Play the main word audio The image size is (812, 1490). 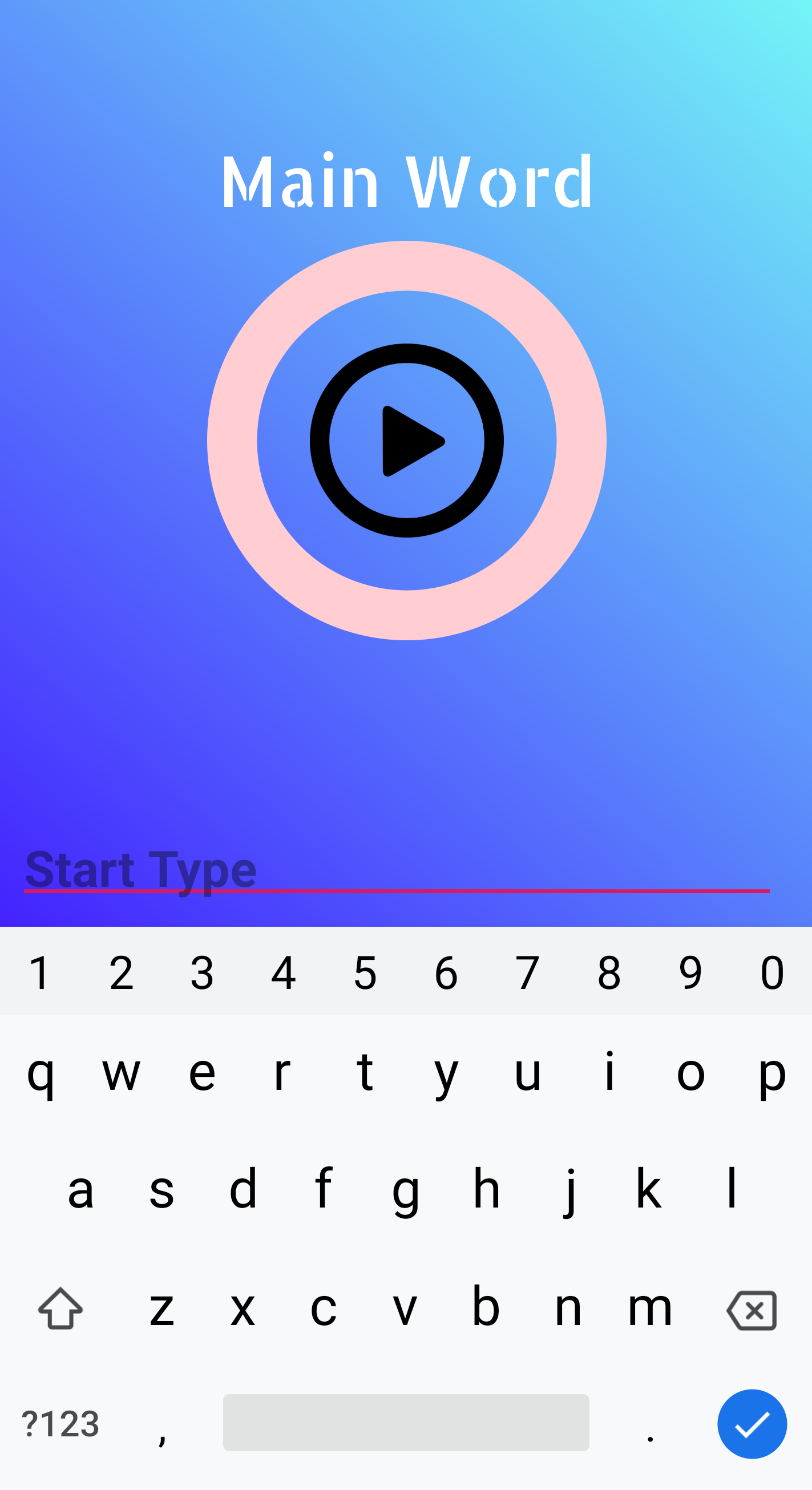coord(407,440)
